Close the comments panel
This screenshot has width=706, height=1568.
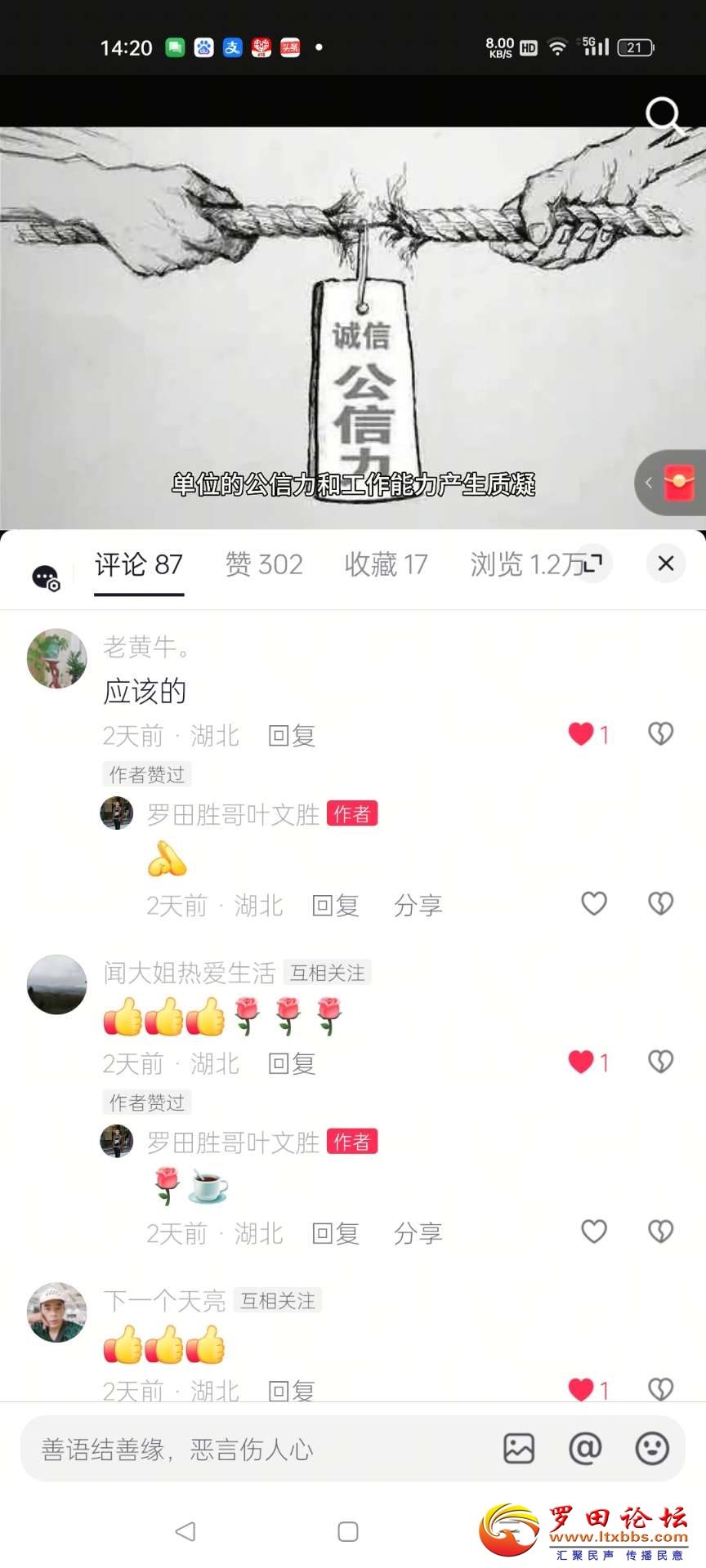click(x=666, y=563)
